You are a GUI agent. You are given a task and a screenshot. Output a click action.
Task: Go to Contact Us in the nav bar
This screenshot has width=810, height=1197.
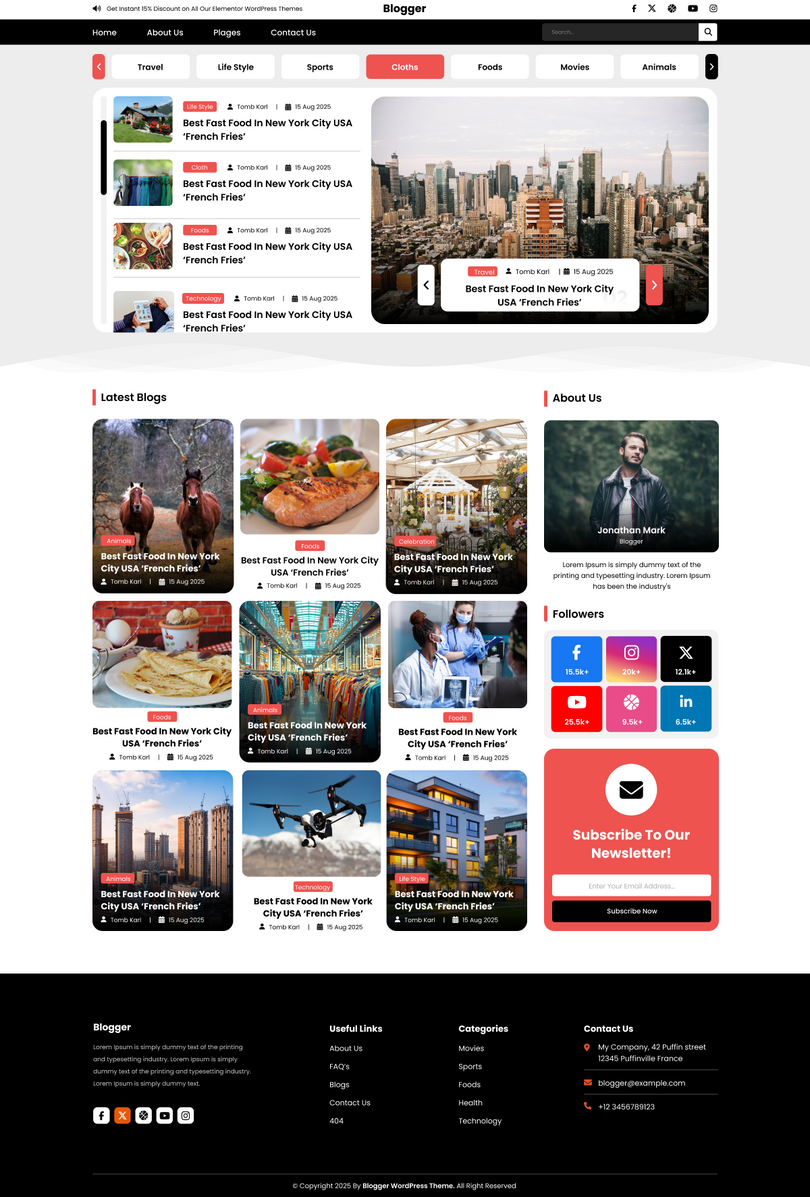293,32
